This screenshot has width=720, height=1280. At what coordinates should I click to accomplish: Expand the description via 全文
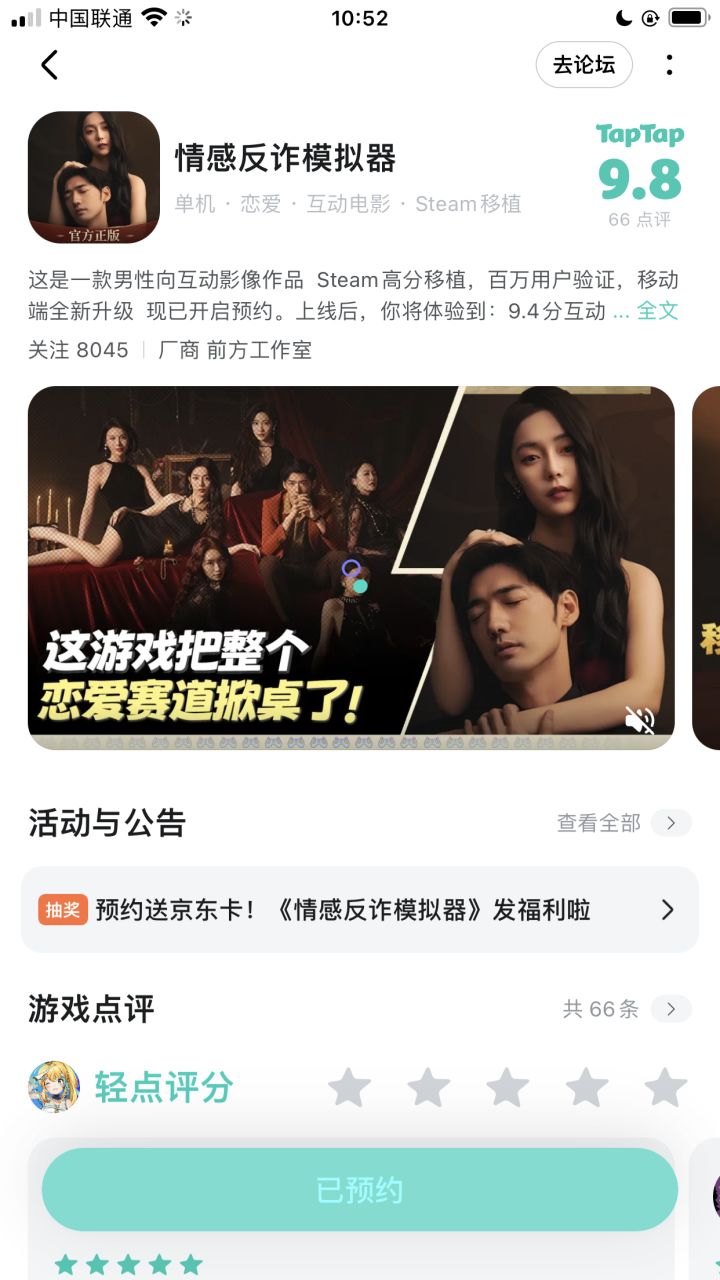click(x=657, y=311)
